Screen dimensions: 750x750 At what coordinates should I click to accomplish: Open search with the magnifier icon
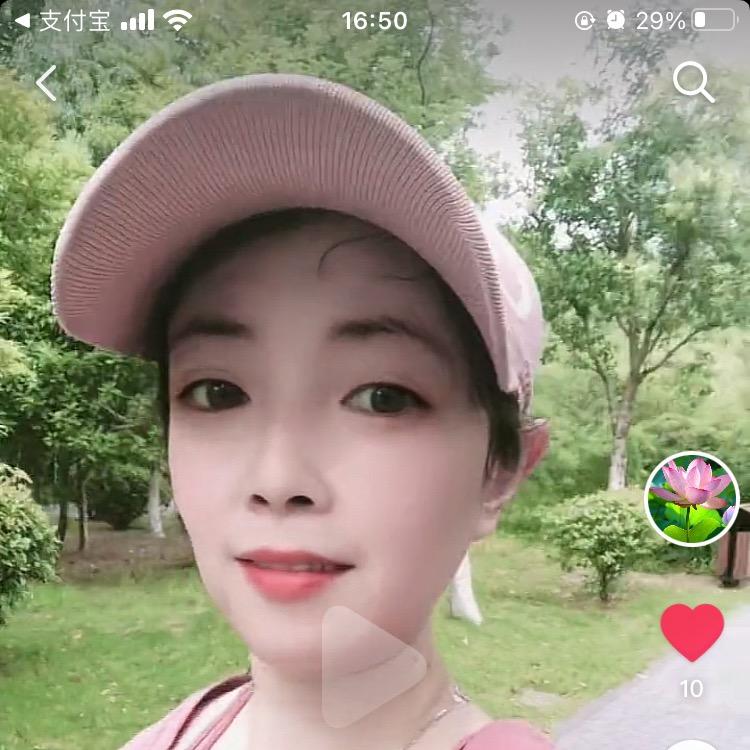[693, 83]
